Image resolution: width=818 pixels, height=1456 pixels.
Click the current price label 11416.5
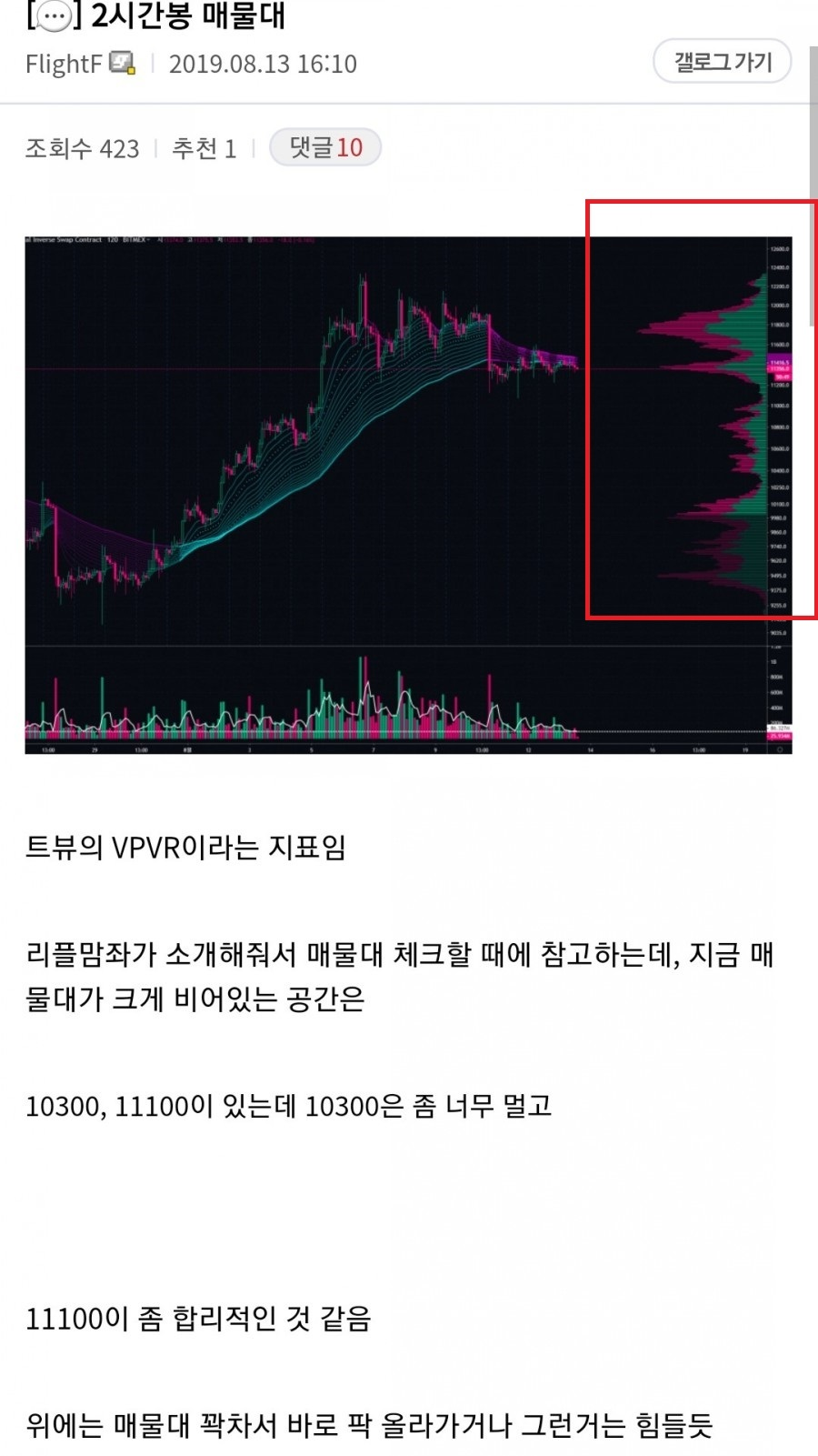click(x=778, y=363)
